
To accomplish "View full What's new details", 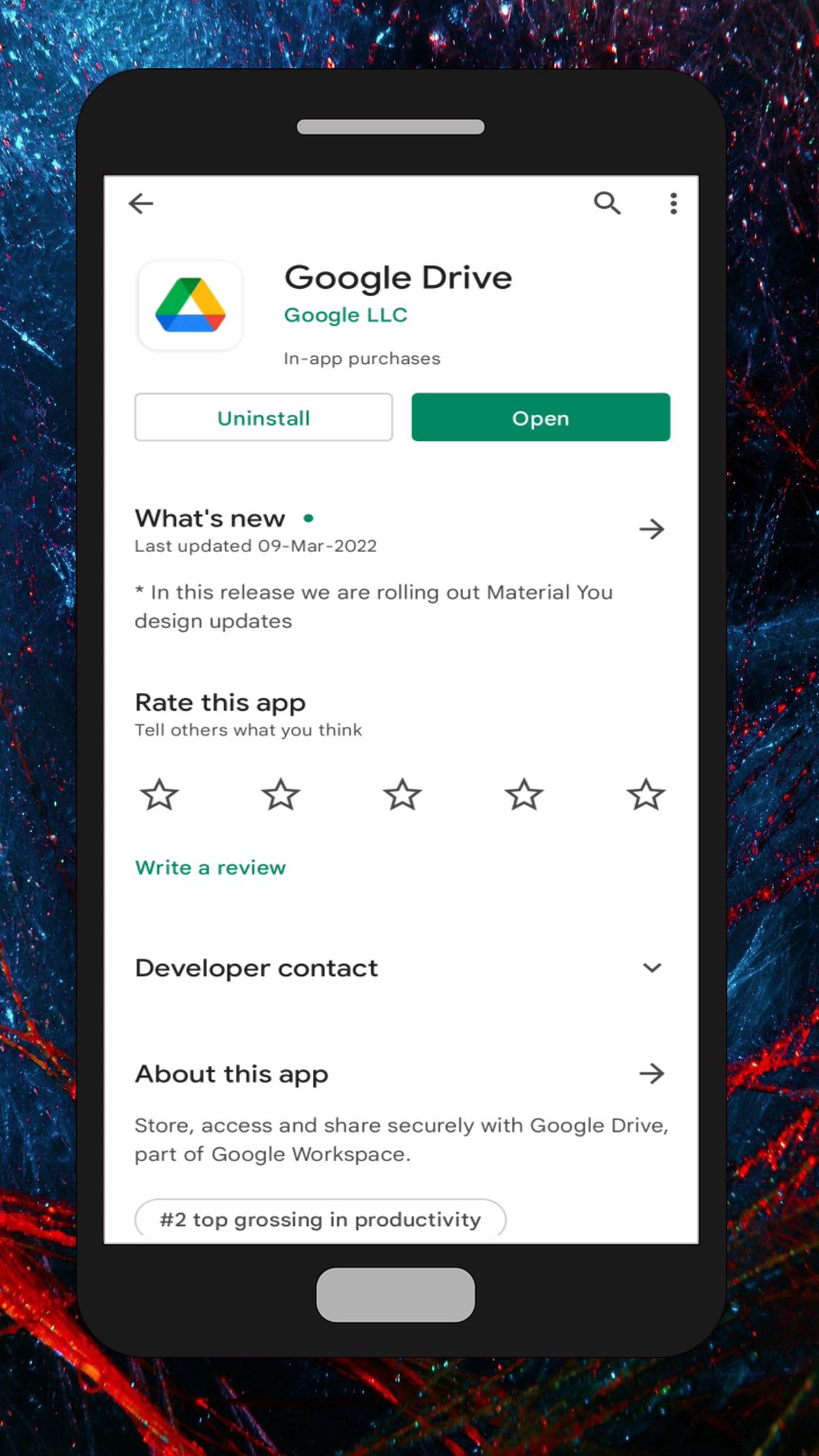I will [x=651, y=529].
